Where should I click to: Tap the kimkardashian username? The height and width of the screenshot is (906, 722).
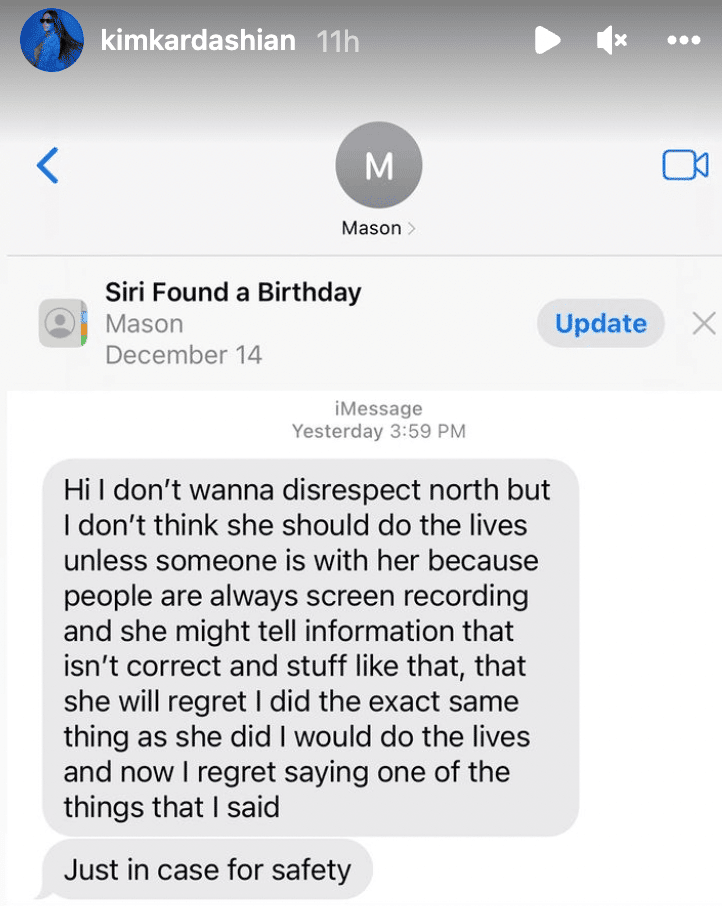coord(198,41)
